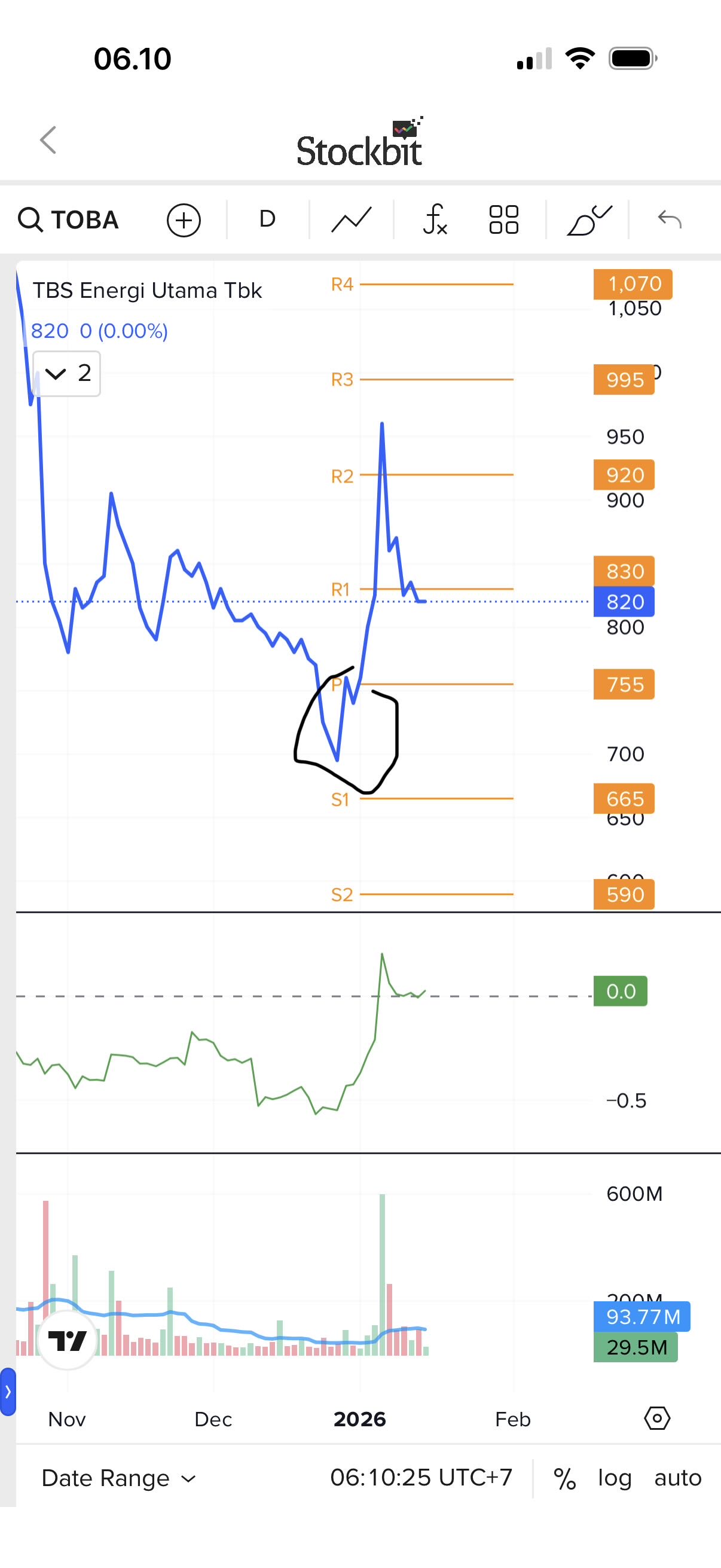Image resolution: width=721 pixels, height=1568 pixels.
Task: Open the Date Range dropdown
Action: point(118,1478)
